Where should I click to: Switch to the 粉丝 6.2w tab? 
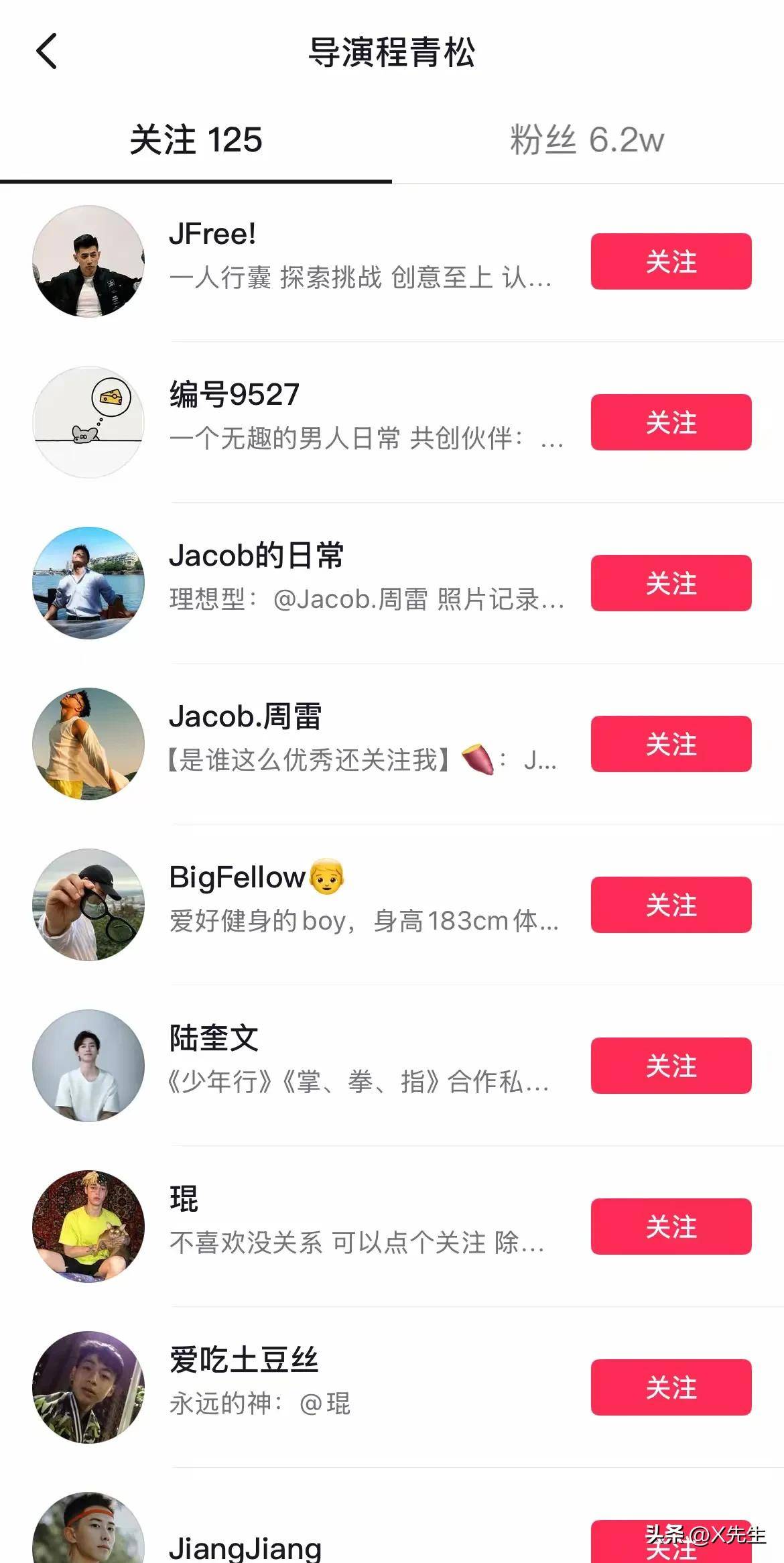[x=587, y=141]
